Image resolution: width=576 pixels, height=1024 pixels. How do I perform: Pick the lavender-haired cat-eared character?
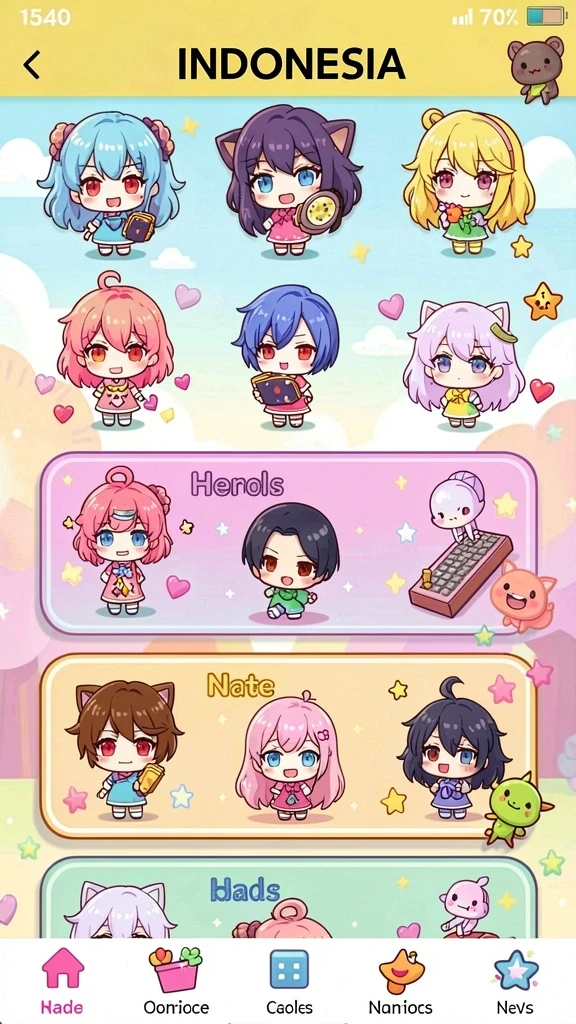point(460,363)
